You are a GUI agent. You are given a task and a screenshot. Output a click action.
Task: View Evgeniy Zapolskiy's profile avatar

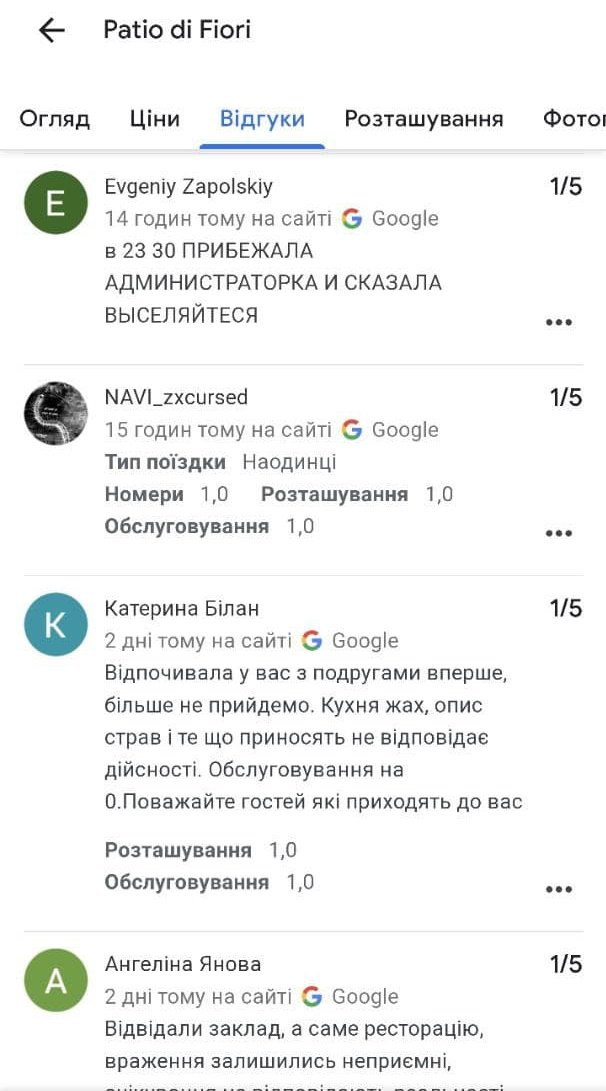point(56,202)
